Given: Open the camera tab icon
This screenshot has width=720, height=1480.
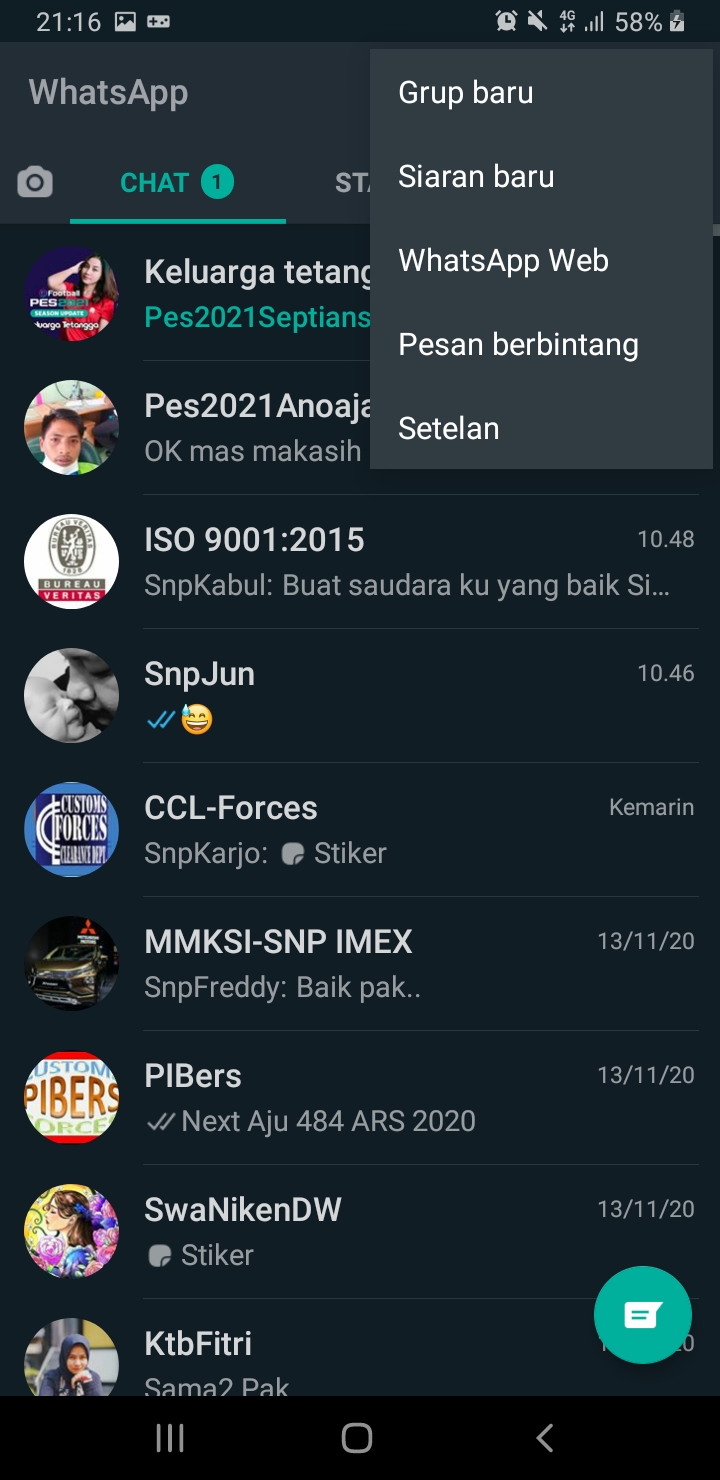Looking at the screenshot, I should pos(35,183).
